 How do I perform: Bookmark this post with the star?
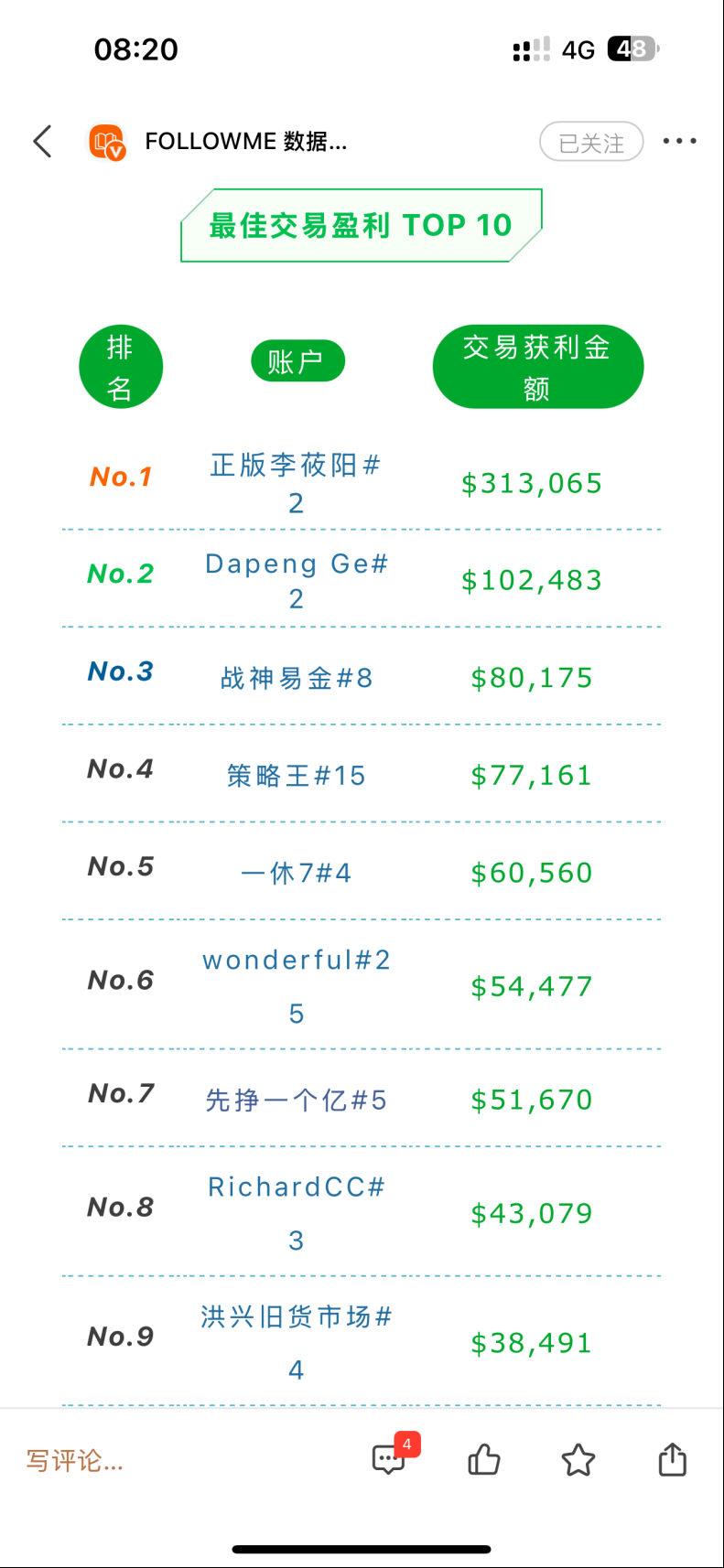[x=578, y=1460]
